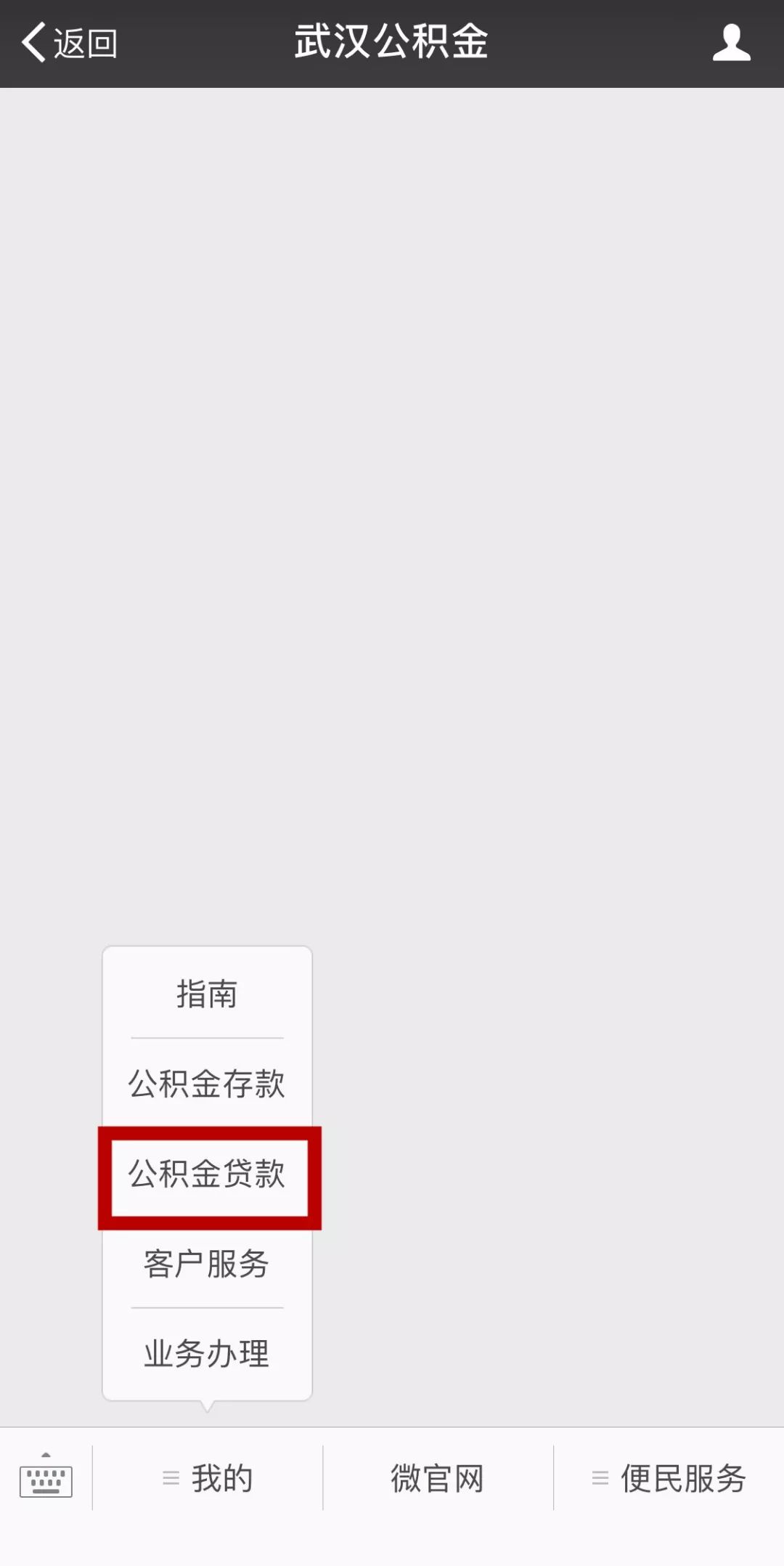
Task: Go back using the 返回 arrow
Action: (69, 43)
